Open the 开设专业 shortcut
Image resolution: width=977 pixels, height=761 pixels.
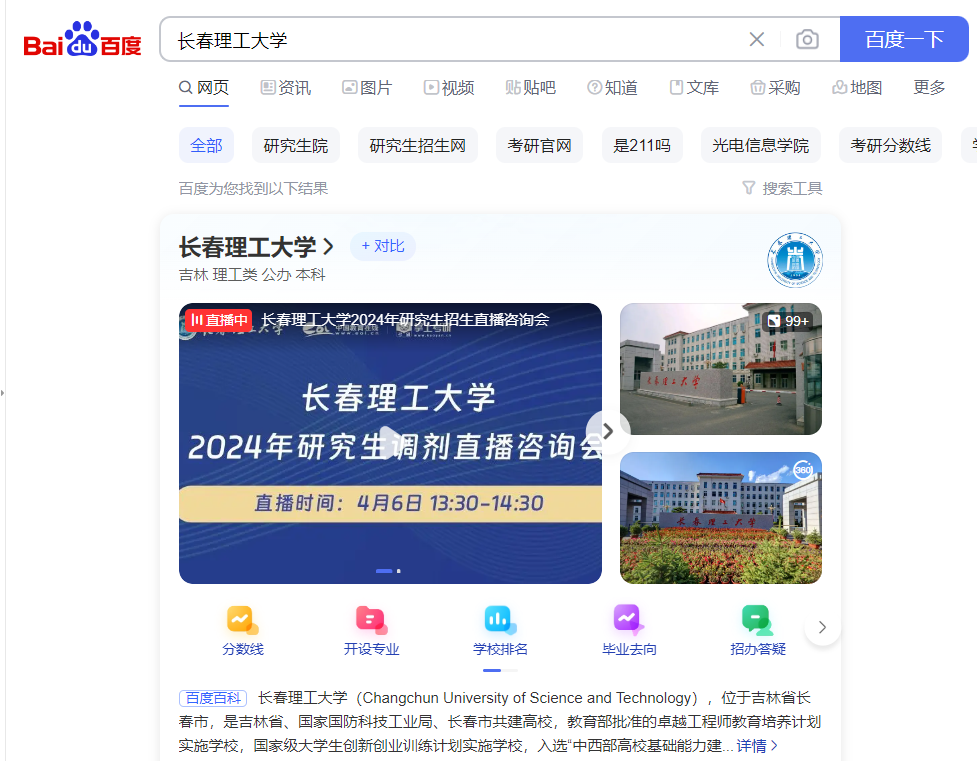[x=371, y=631]
